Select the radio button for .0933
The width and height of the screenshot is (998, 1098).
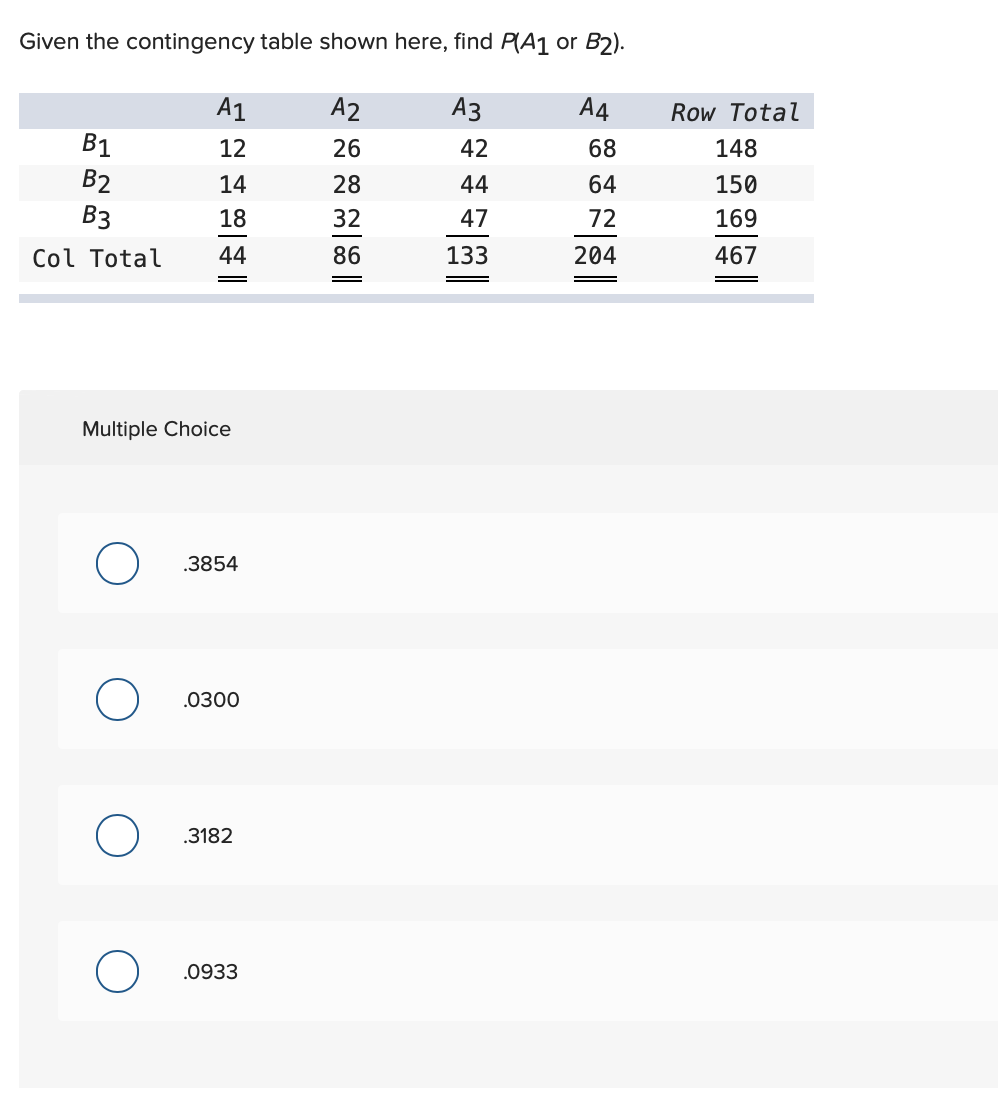117,971
